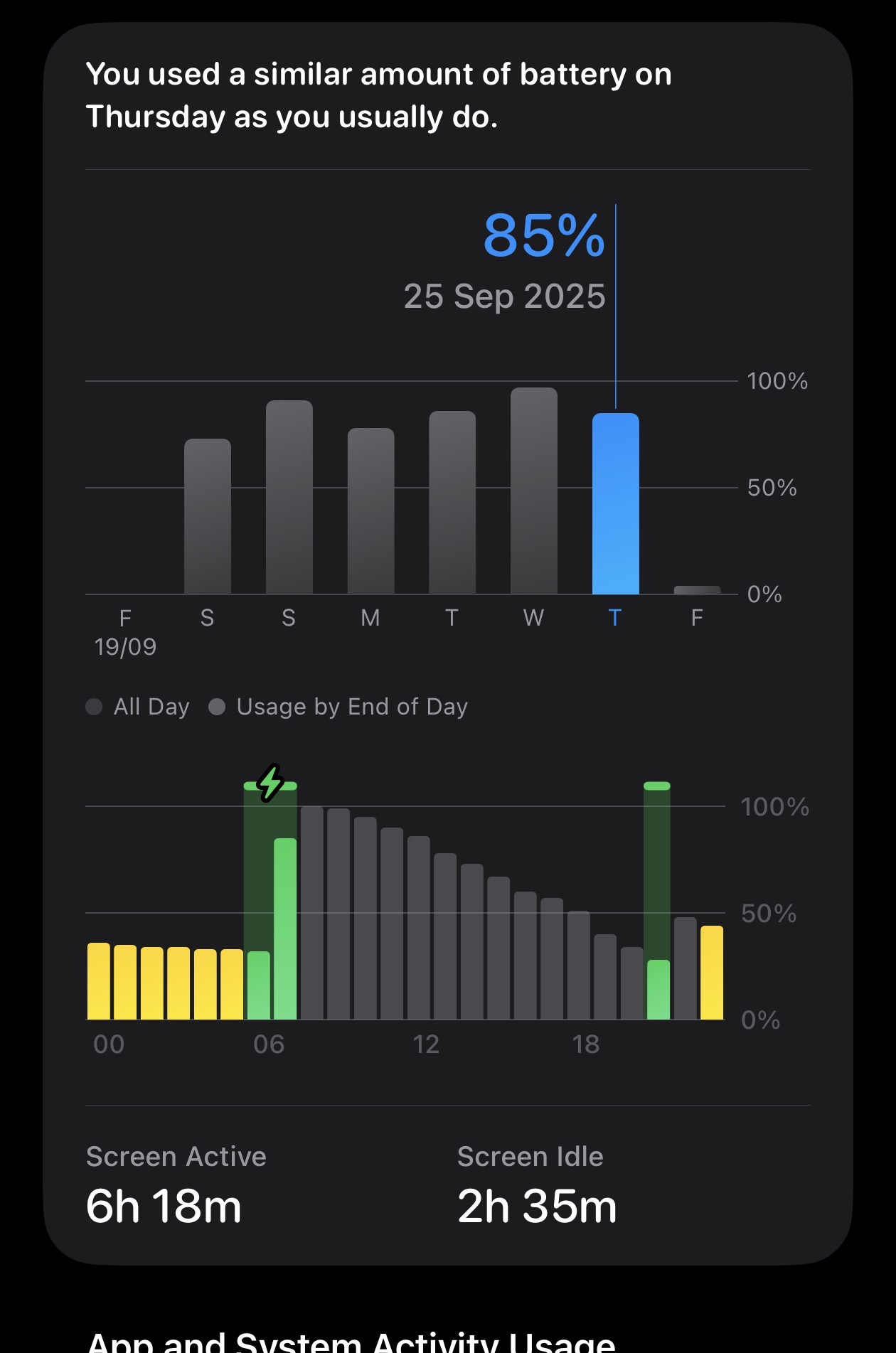View Tuesday's battery usage bar

coord(452,503)
